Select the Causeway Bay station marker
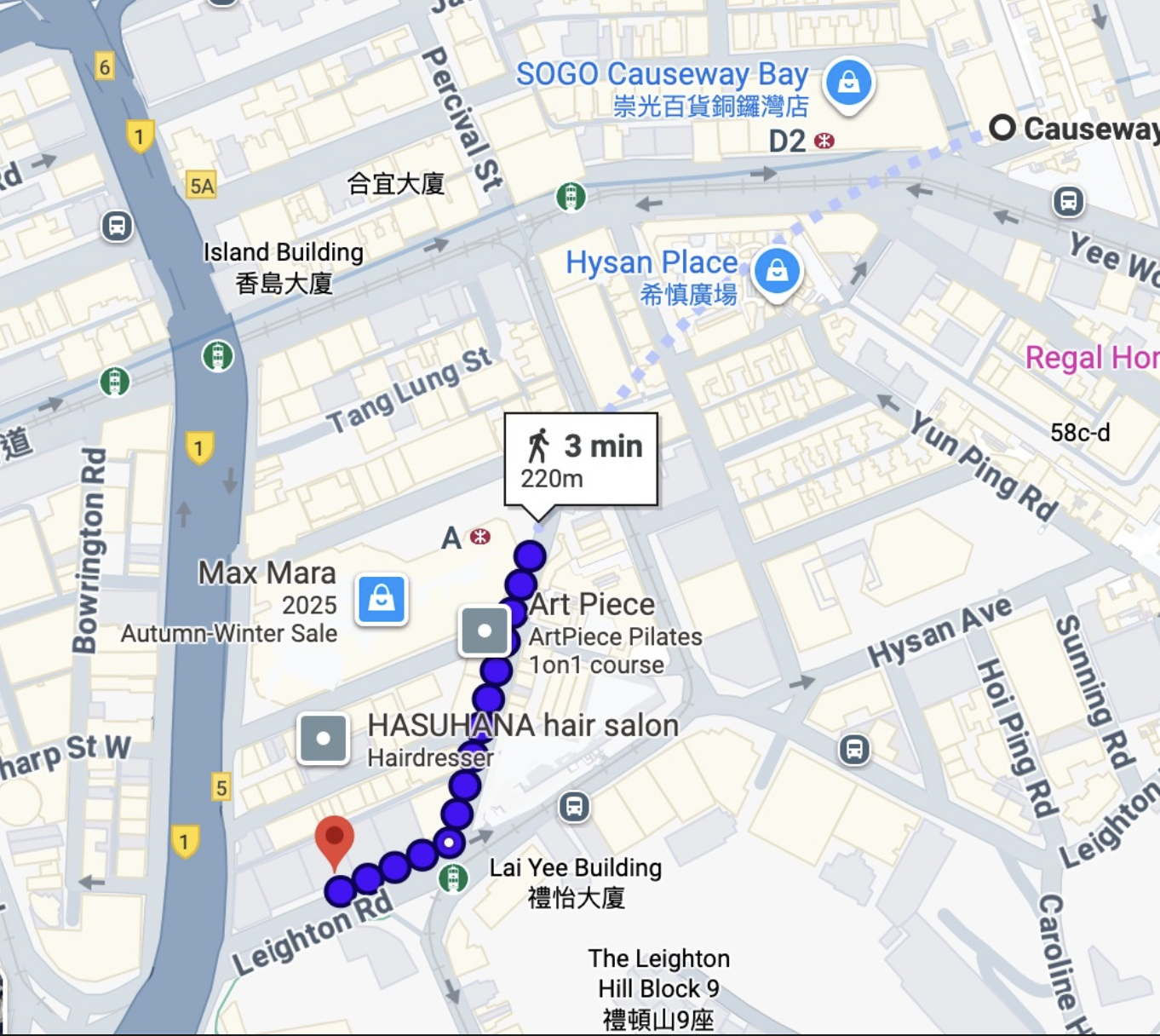Image resolution: width=1160 pixels, height=1036 pixels. click(1002, 128)
